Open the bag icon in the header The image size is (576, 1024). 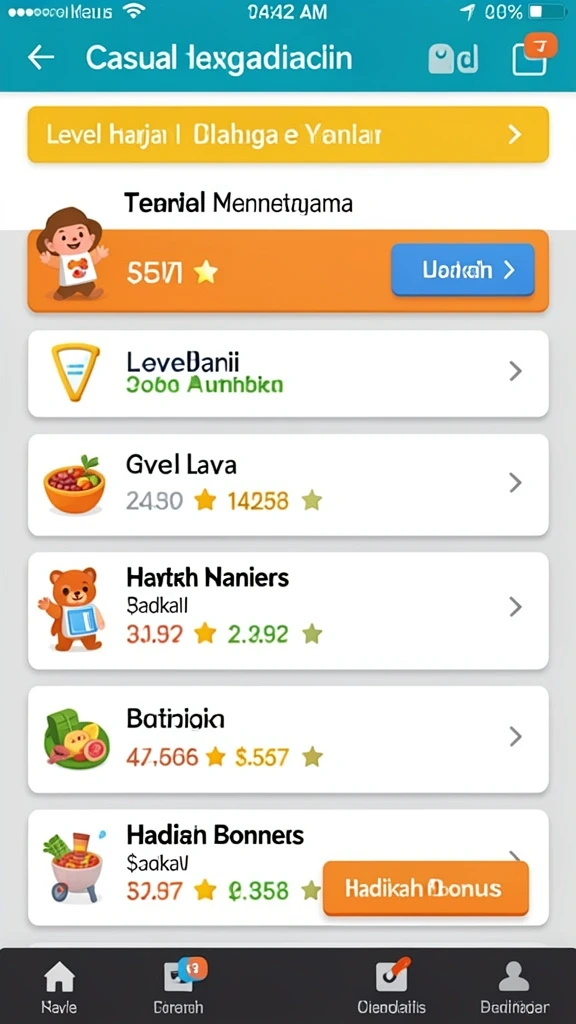coord(453,59)
